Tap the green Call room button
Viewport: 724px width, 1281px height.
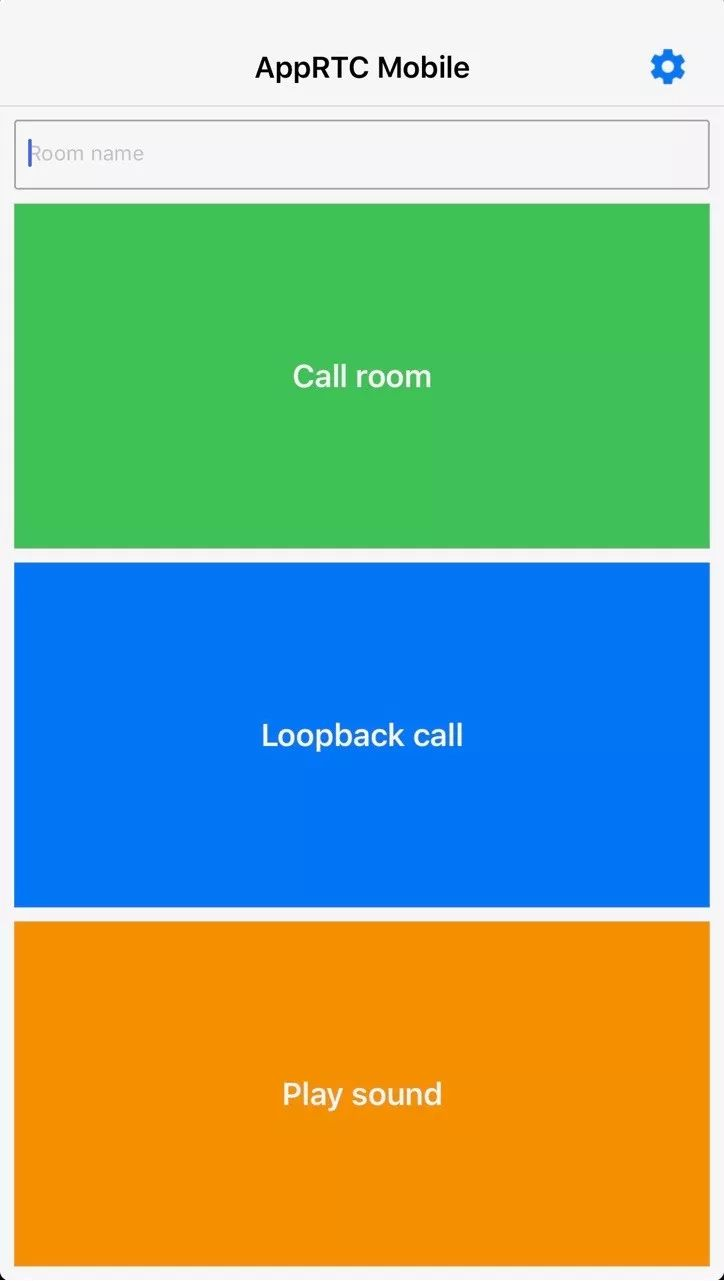coord(362,376)
